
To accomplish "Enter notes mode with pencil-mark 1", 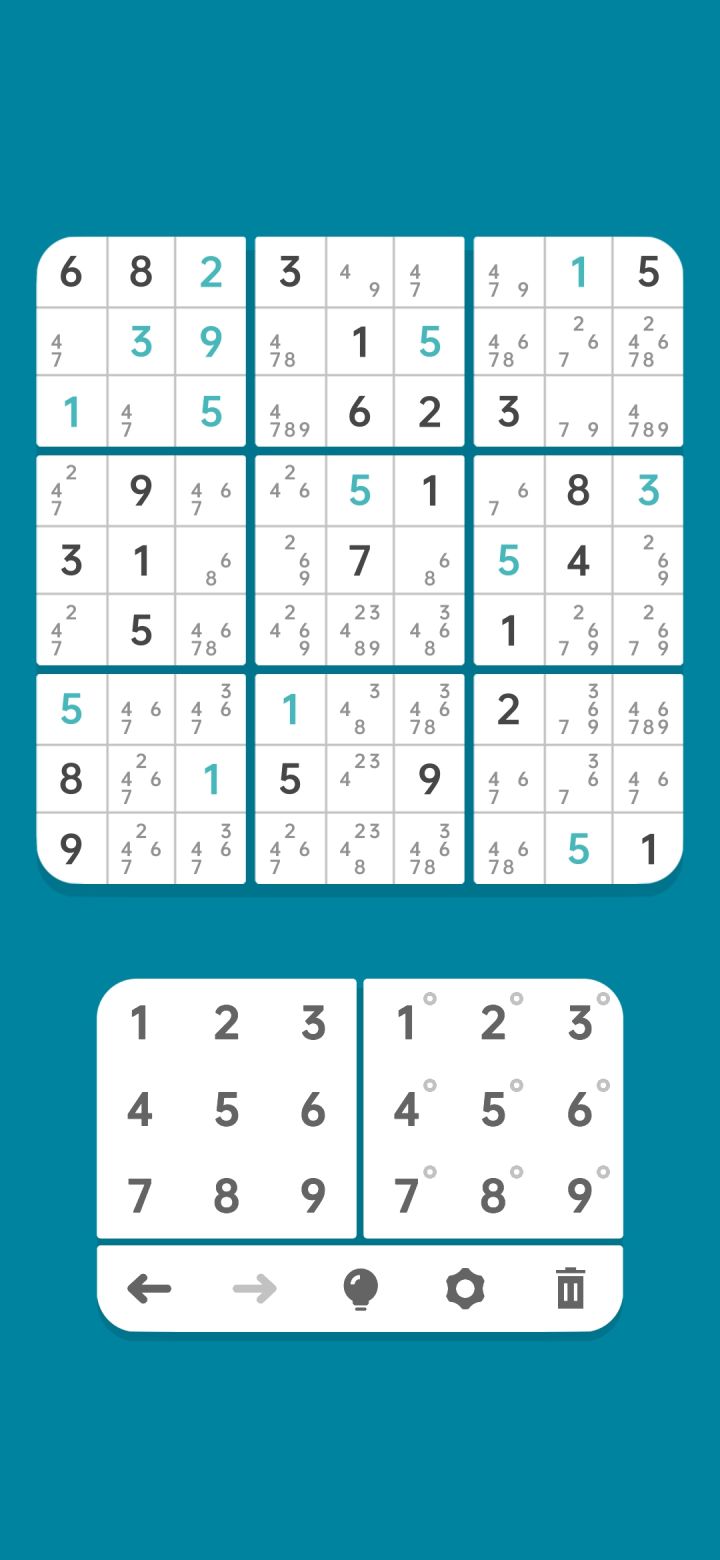I will pos(406,1023).
